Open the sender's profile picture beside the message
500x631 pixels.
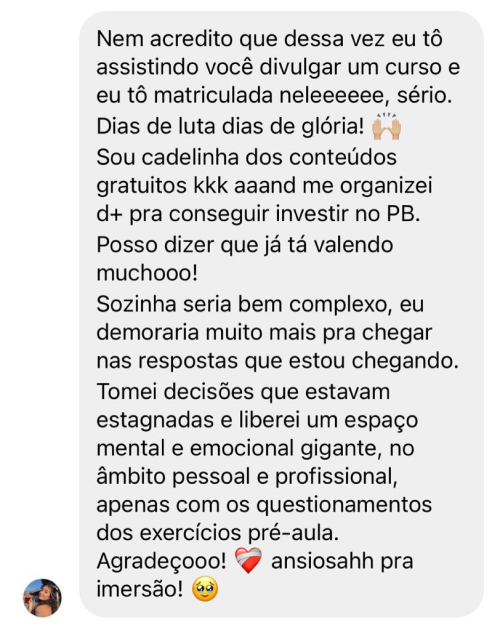42,598
